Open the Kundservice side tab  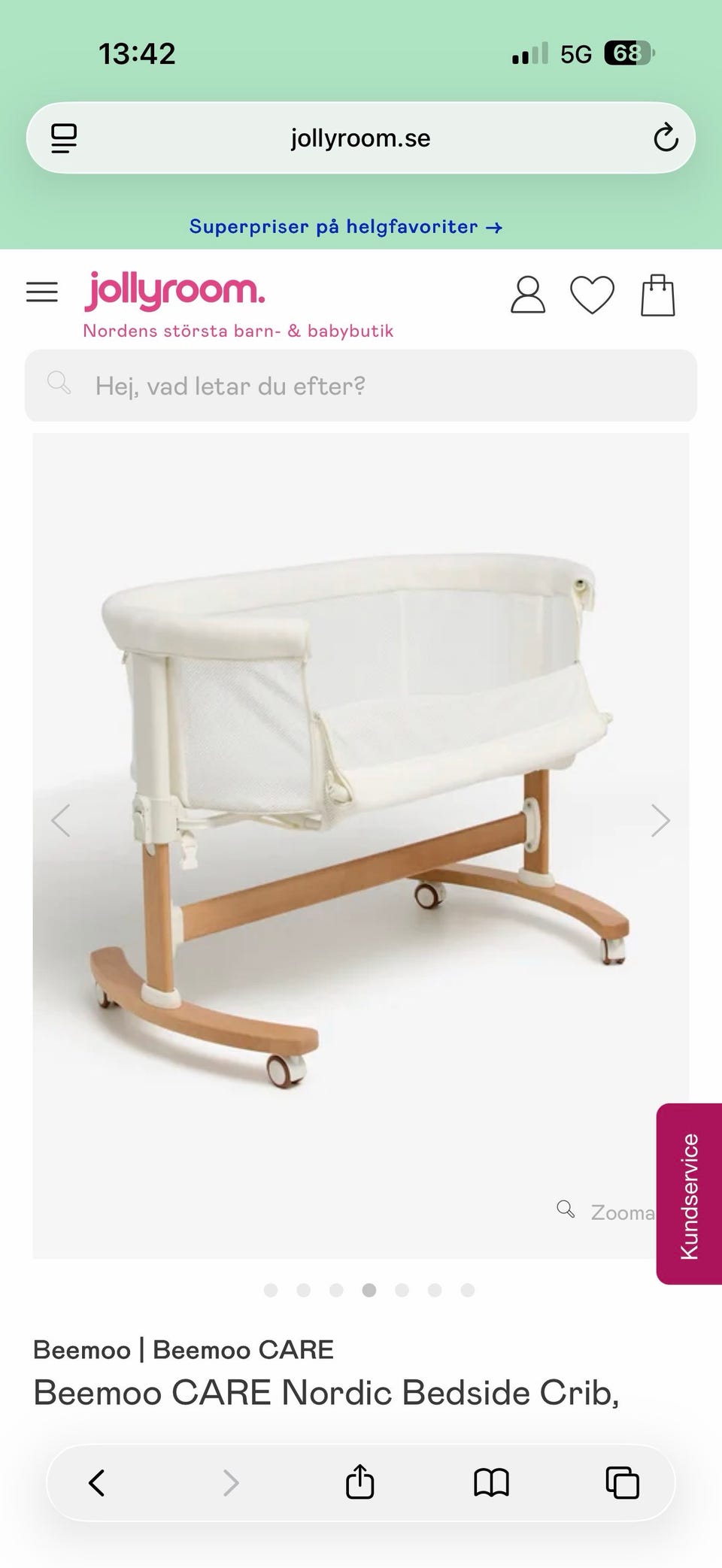(x=689, y=1194)
